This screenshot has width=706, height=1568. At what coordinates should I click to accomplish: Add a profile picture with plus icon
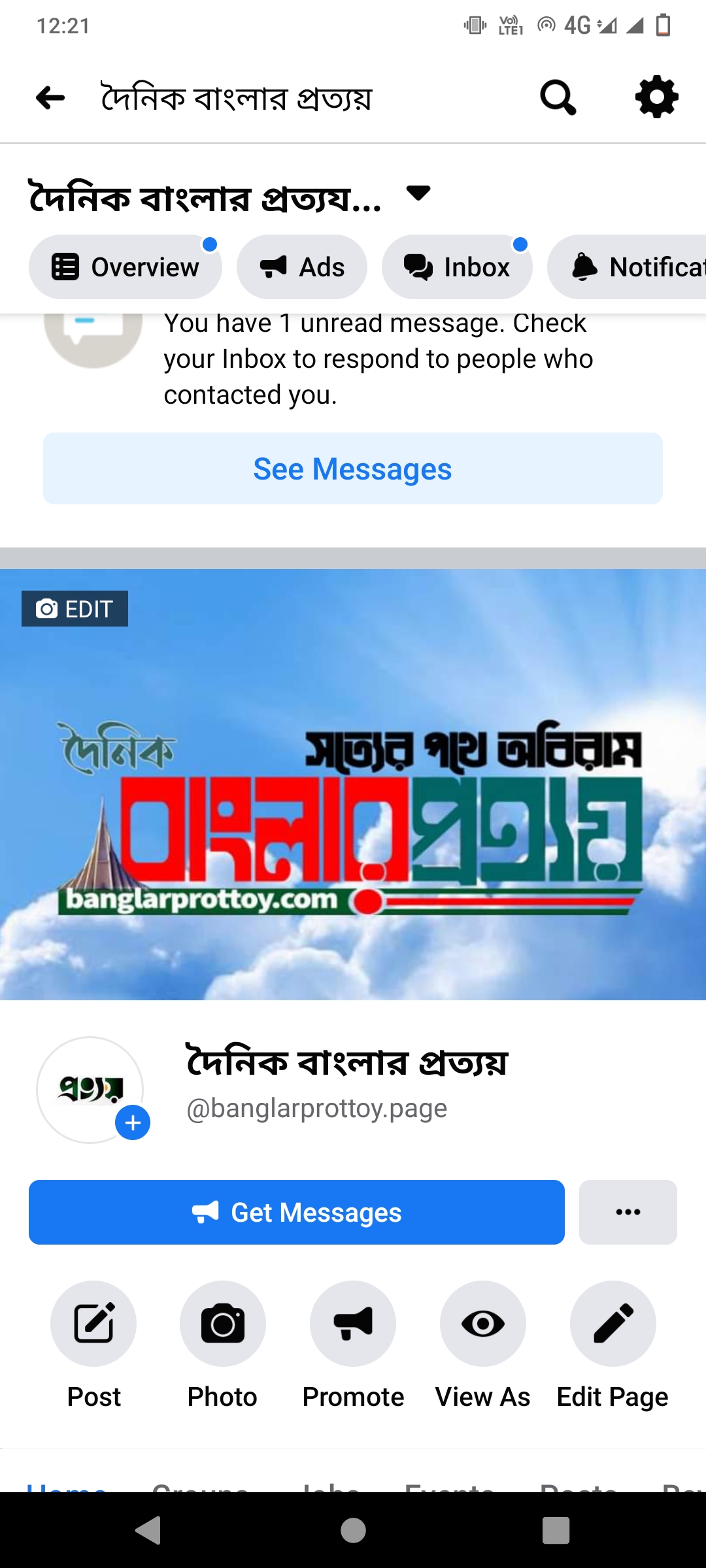pos(133,1122)
